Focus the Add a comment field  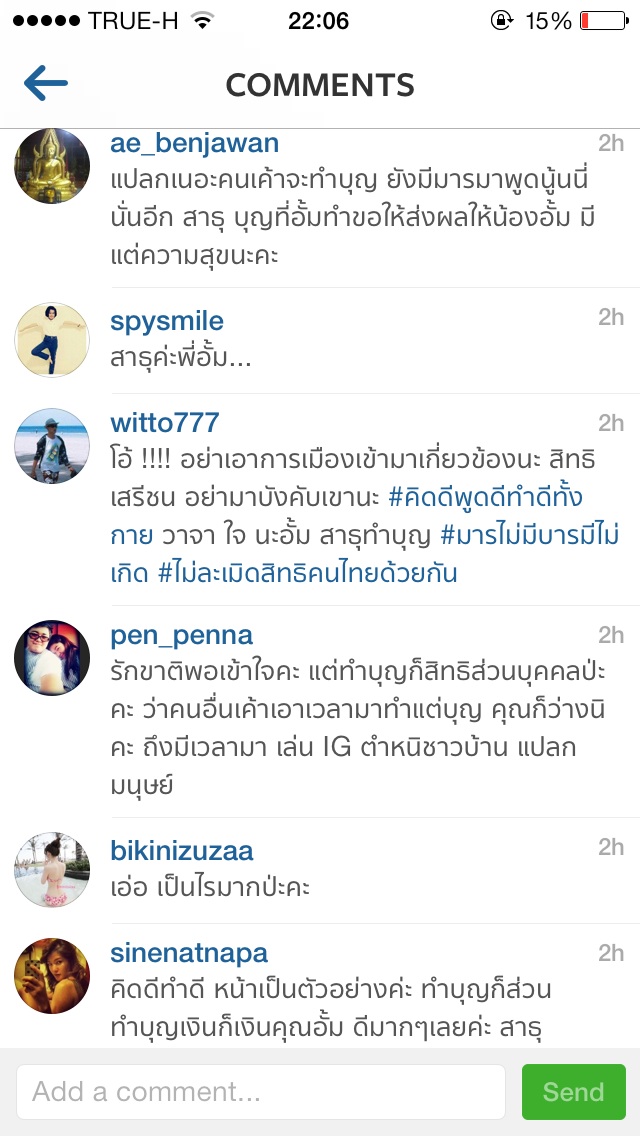pos(260,1092)
